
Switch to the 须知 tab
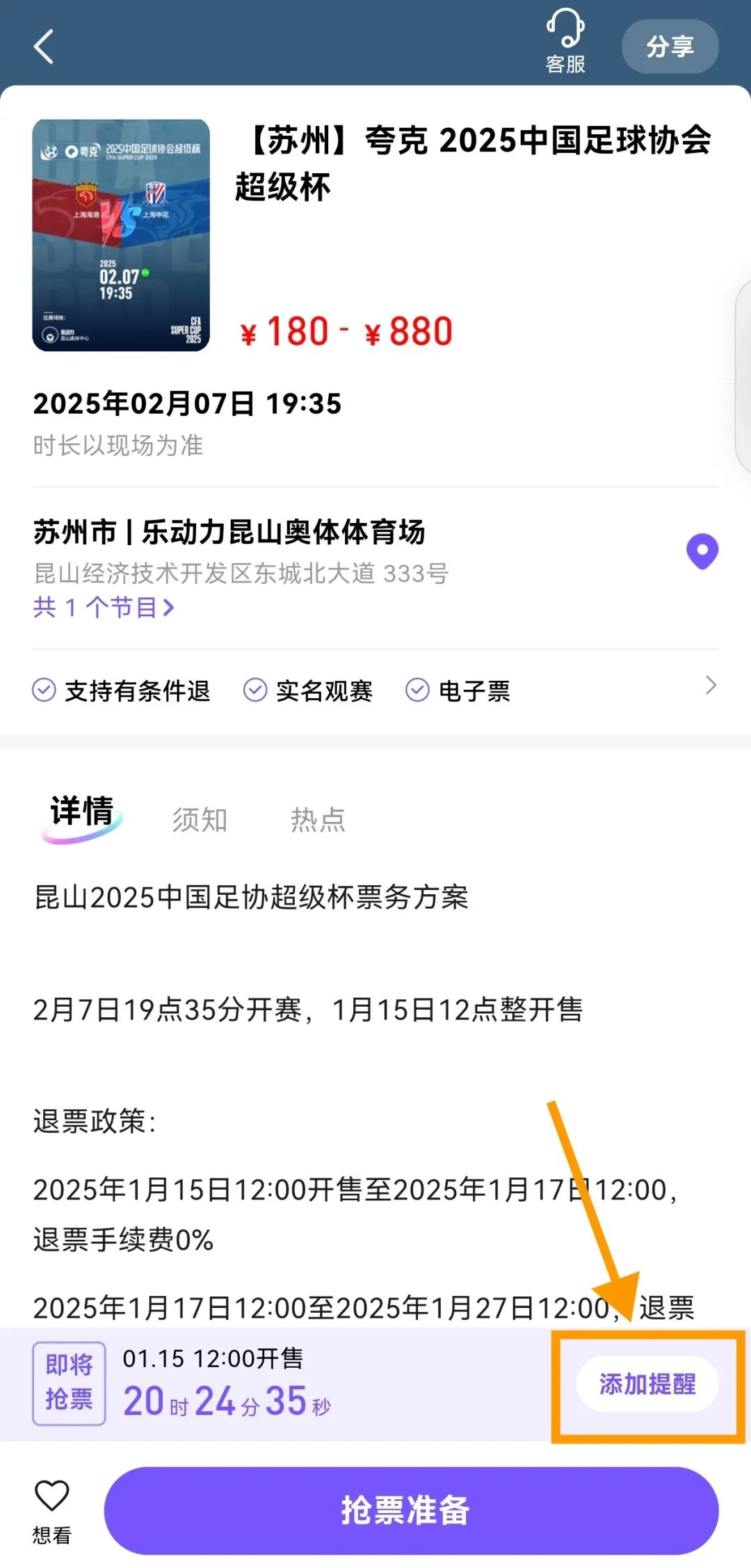tap(200, 820)
